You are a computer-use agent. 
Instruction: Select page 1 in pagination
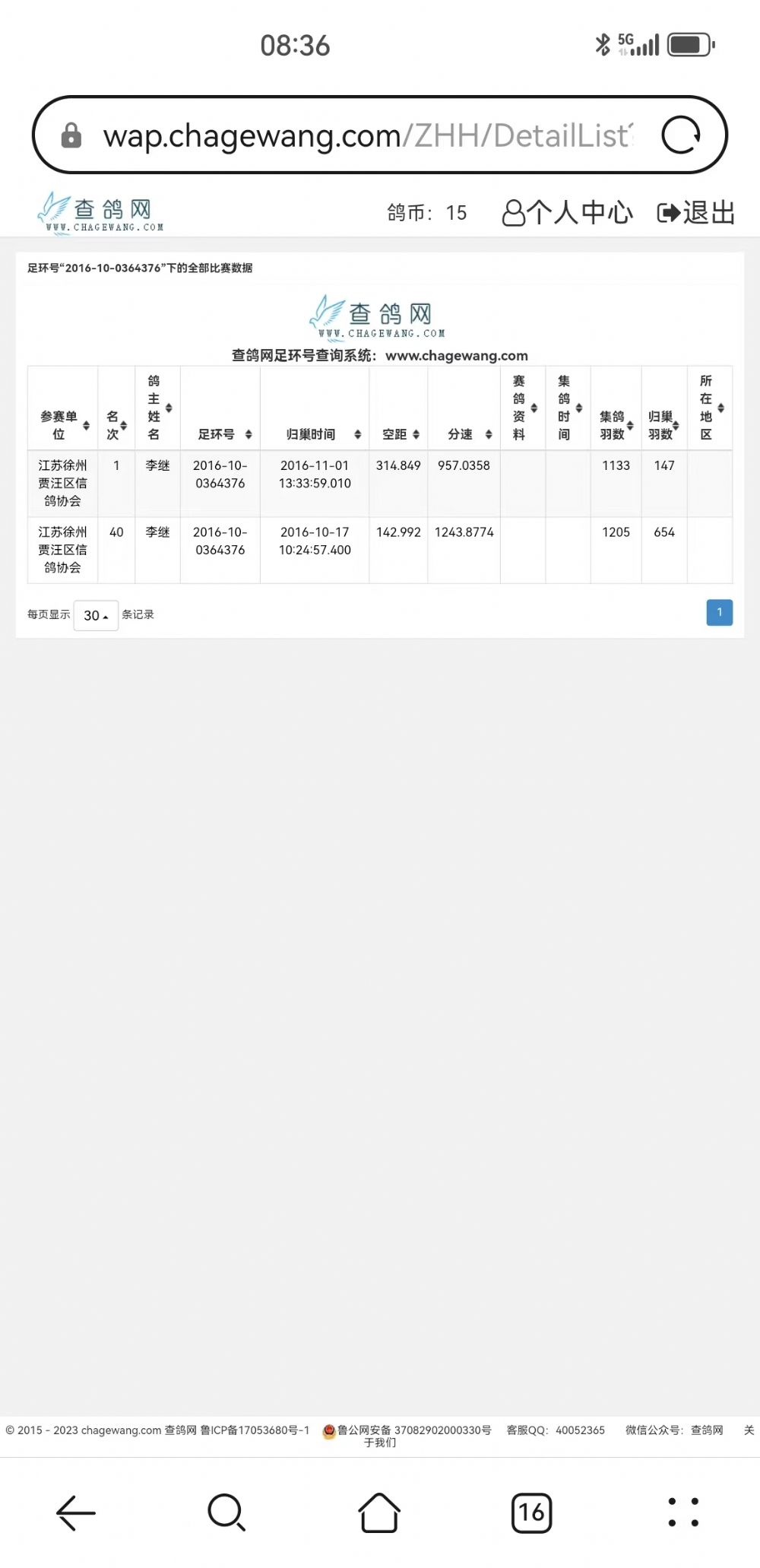[719, 612]
